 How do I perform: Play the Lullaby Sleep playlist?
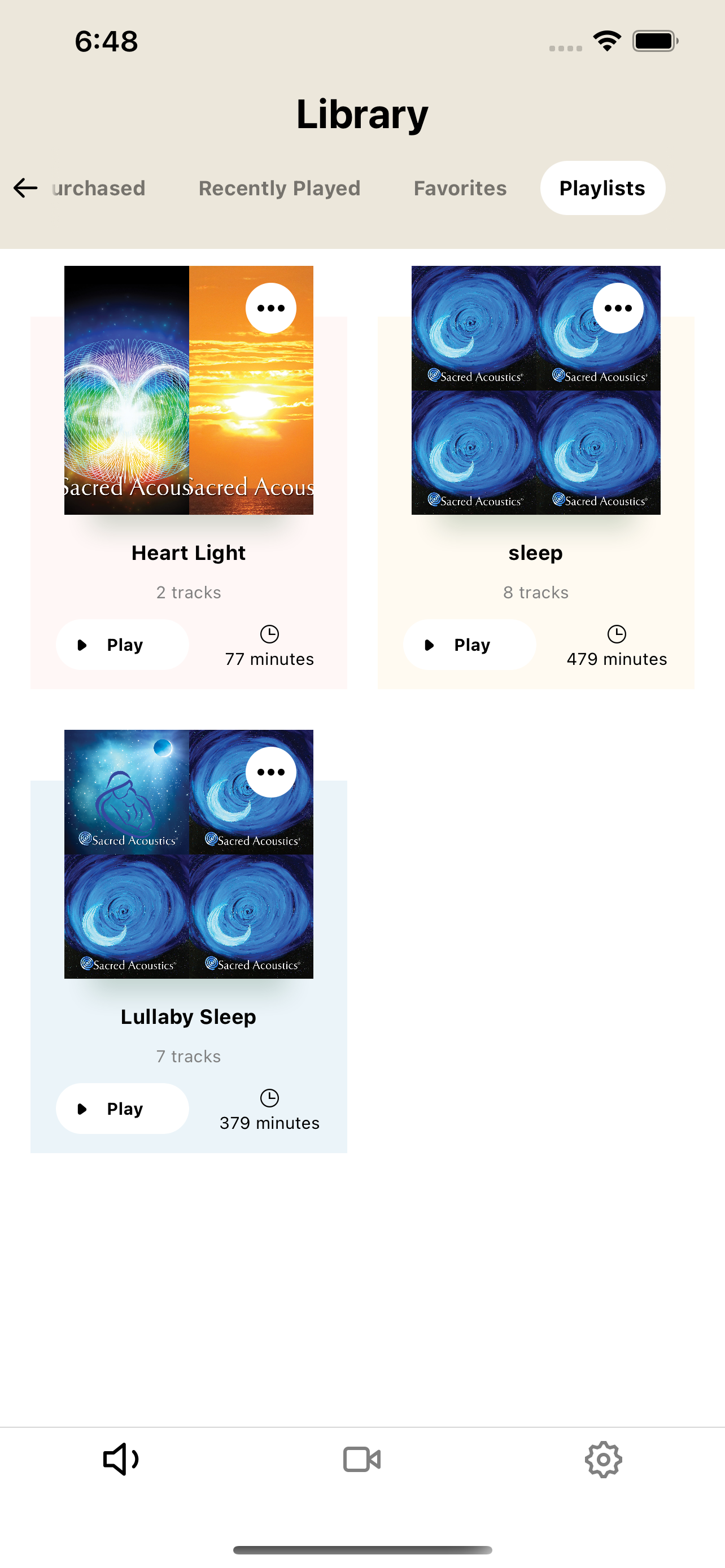tap(123, 1109)
